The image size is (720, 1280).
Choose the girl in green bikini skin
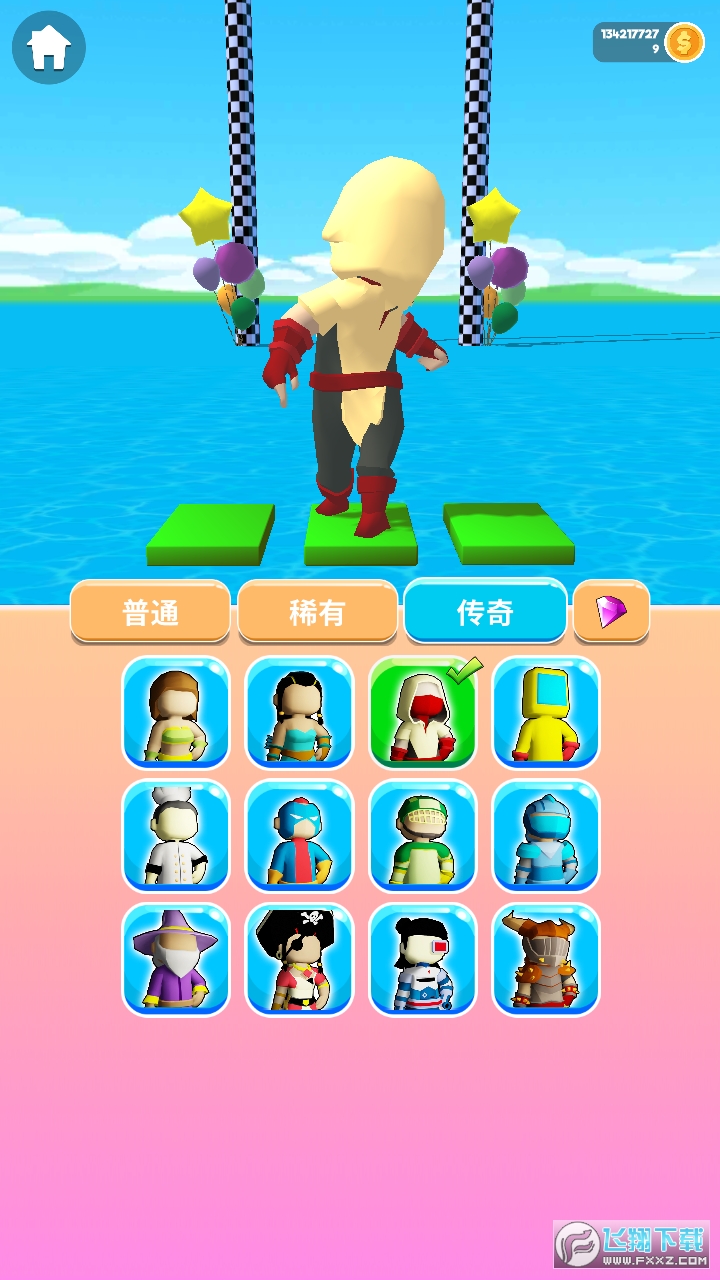(x=176, y=712)
